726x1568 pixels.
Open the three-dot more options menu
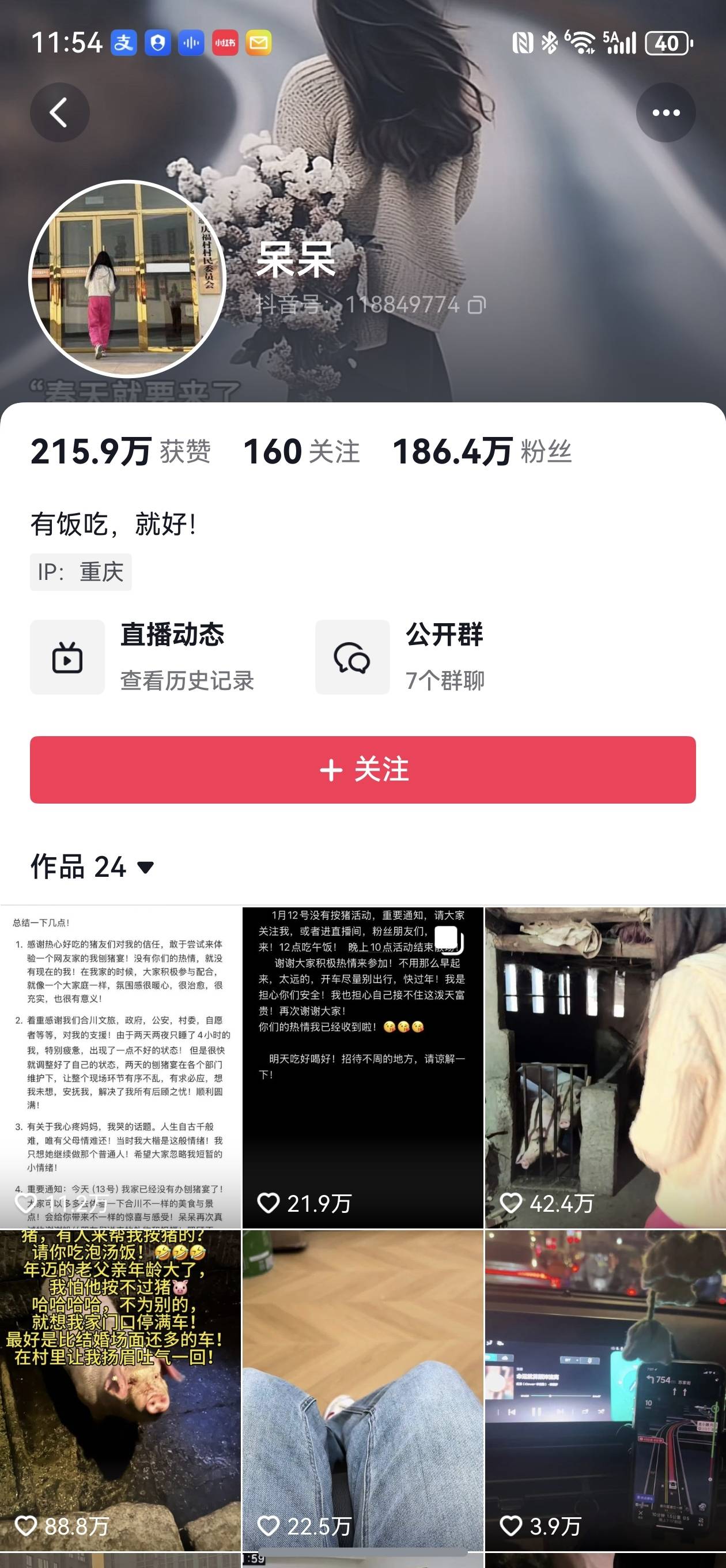click(x=665, y=112)
